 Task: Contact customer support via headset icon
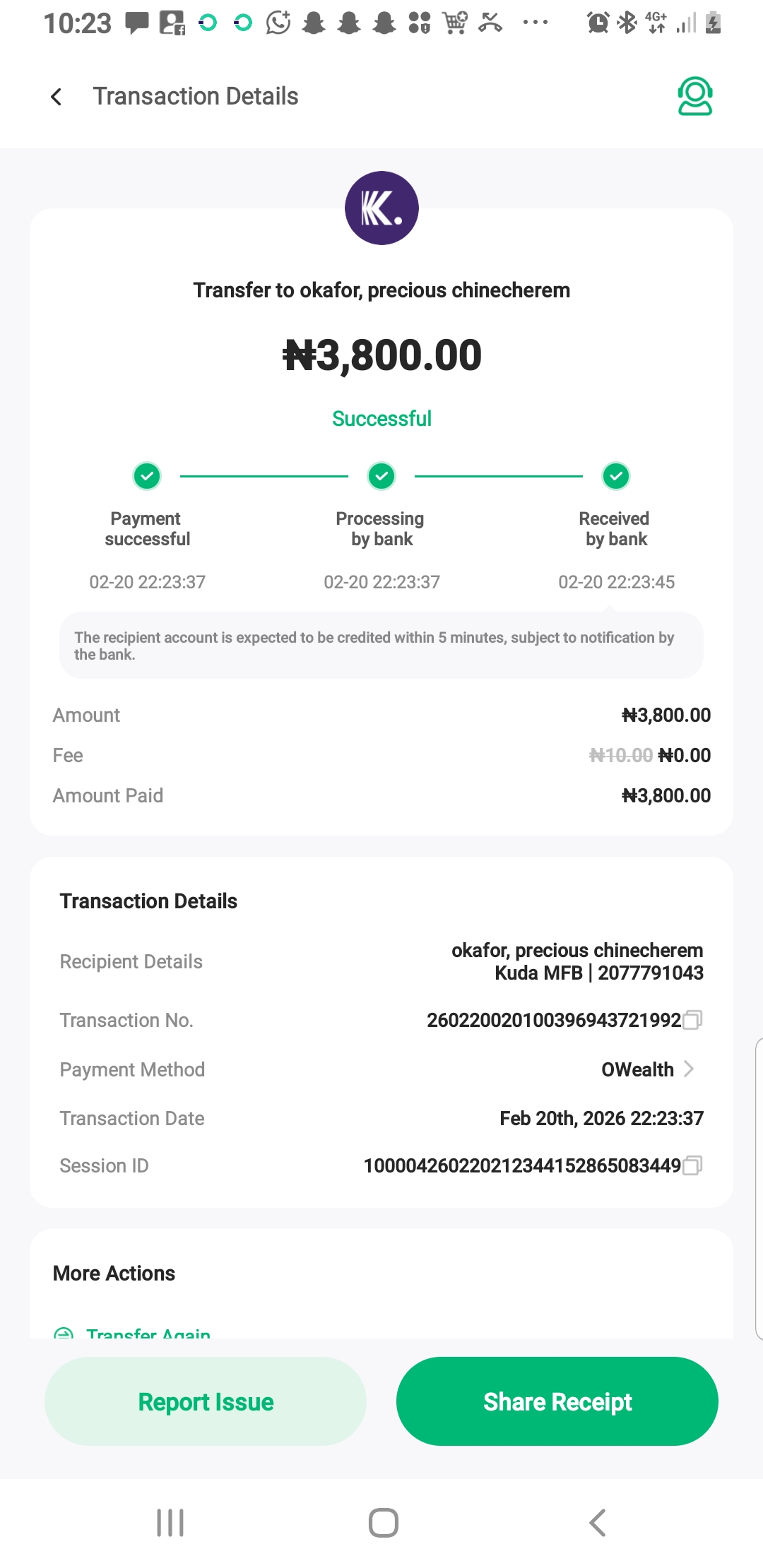(694, 97)
